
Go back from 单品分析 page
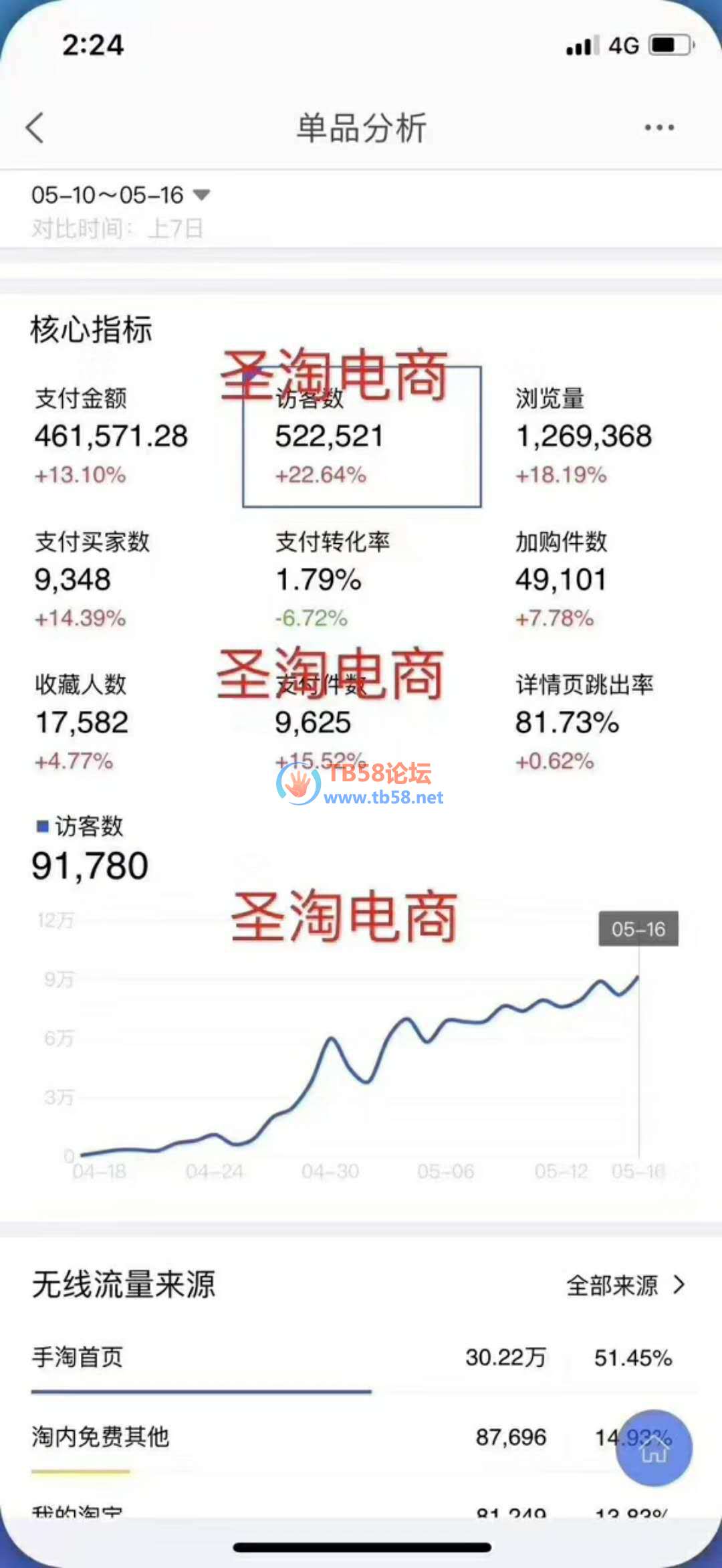tap(35, 127)
